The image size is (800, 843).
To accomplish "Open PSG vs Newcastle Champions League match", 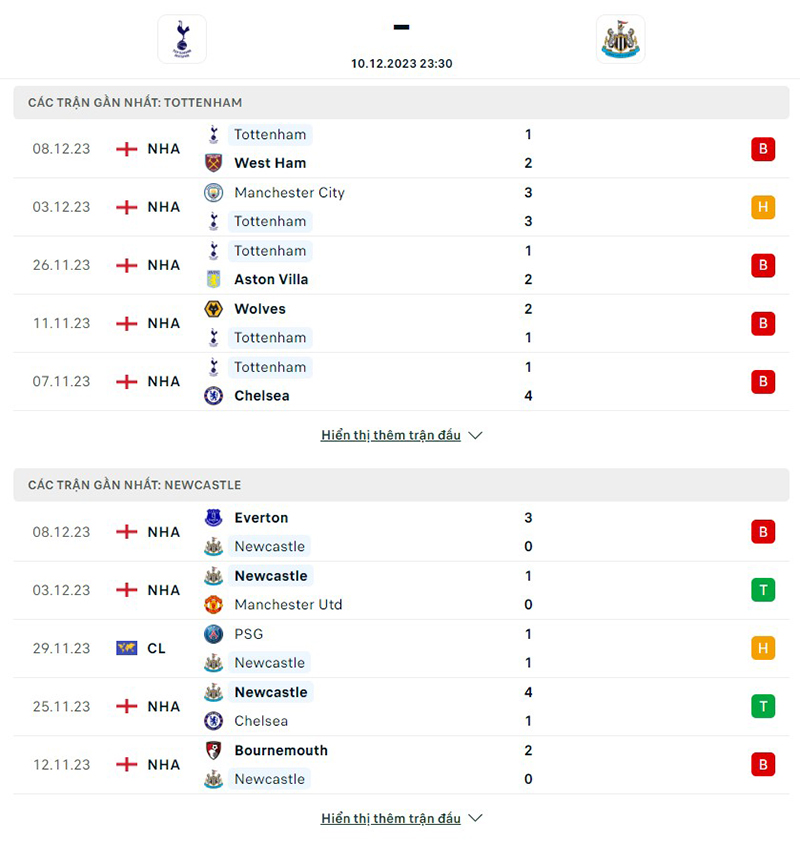I will (400, 648).
